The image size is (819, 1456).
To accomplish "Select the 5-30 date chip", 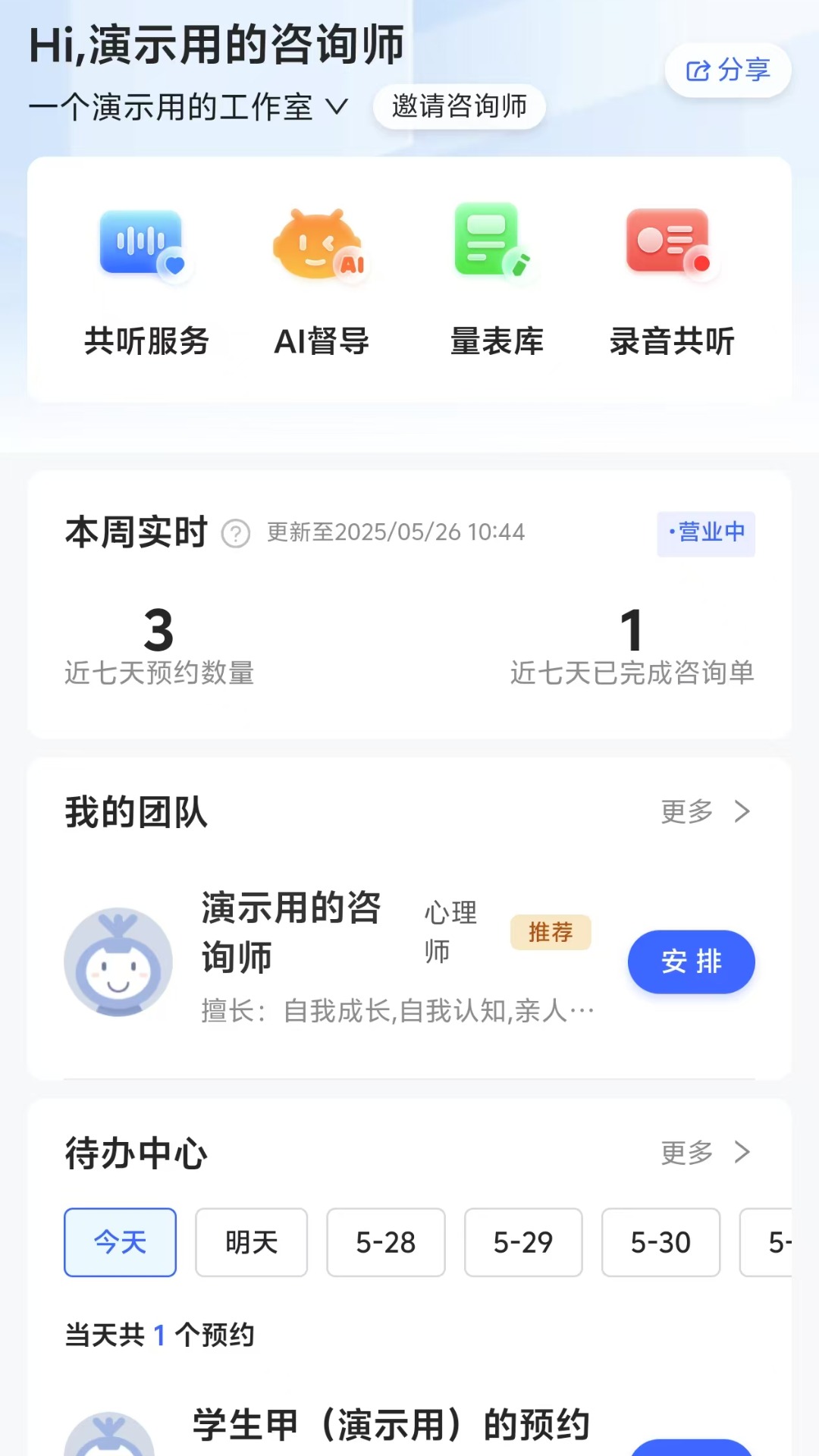I will pos(660,1242).
